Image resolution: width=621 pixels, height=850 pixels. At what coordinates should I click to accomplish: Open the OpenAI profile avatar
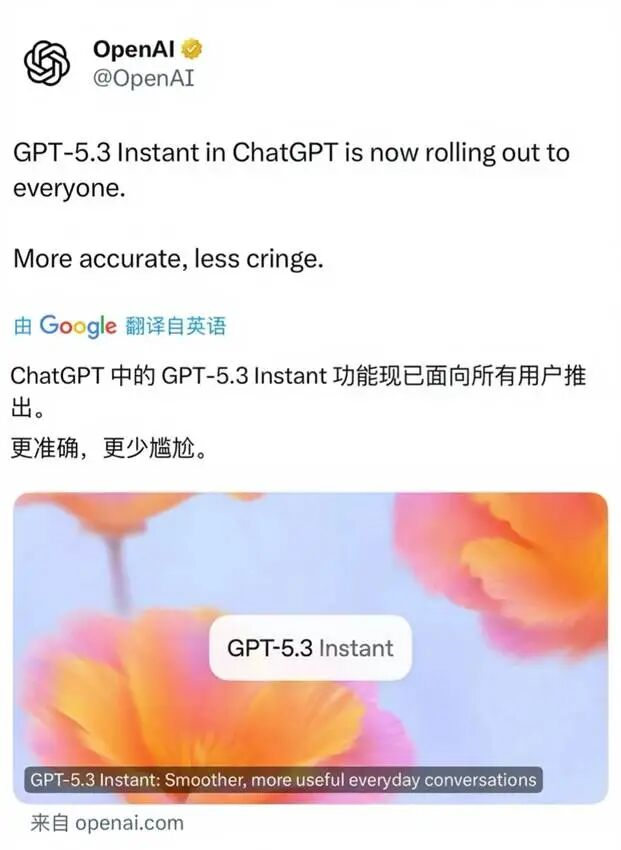pyautogui.click(x=48, y=64)
